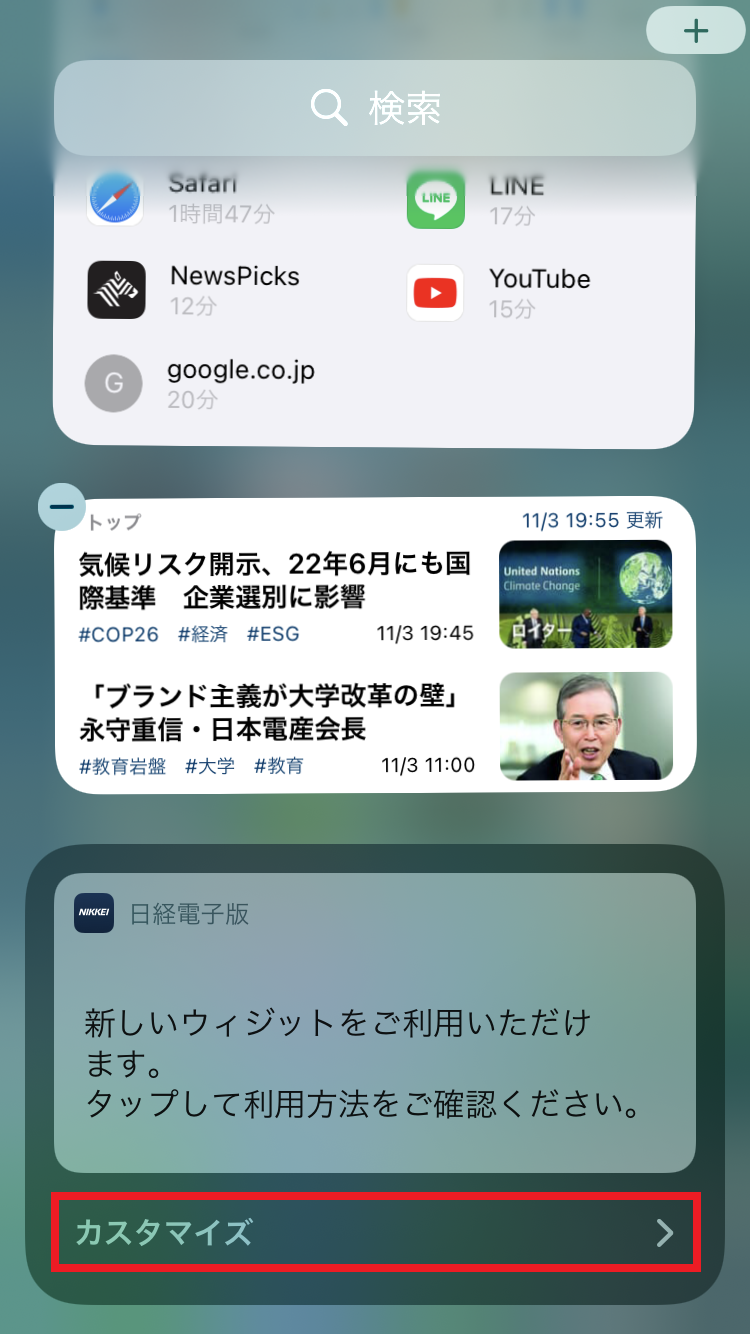Remove the Nikkei news widget via the minus button
Viewport: 750px width, 1334px height.
pyautogui.click(x=62, y=507)
